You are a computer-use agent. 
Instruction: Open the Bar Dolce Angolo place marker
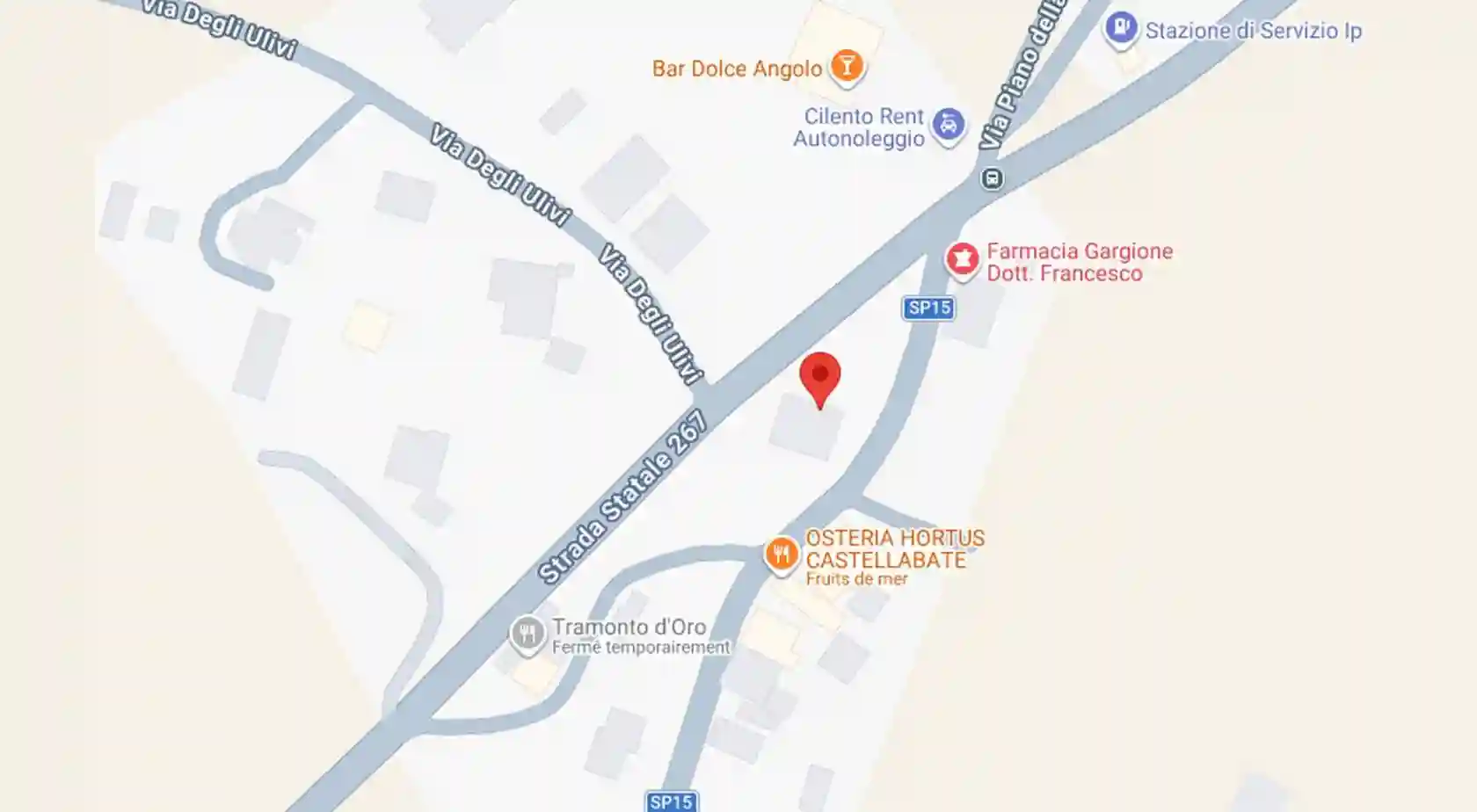point(847,66)
